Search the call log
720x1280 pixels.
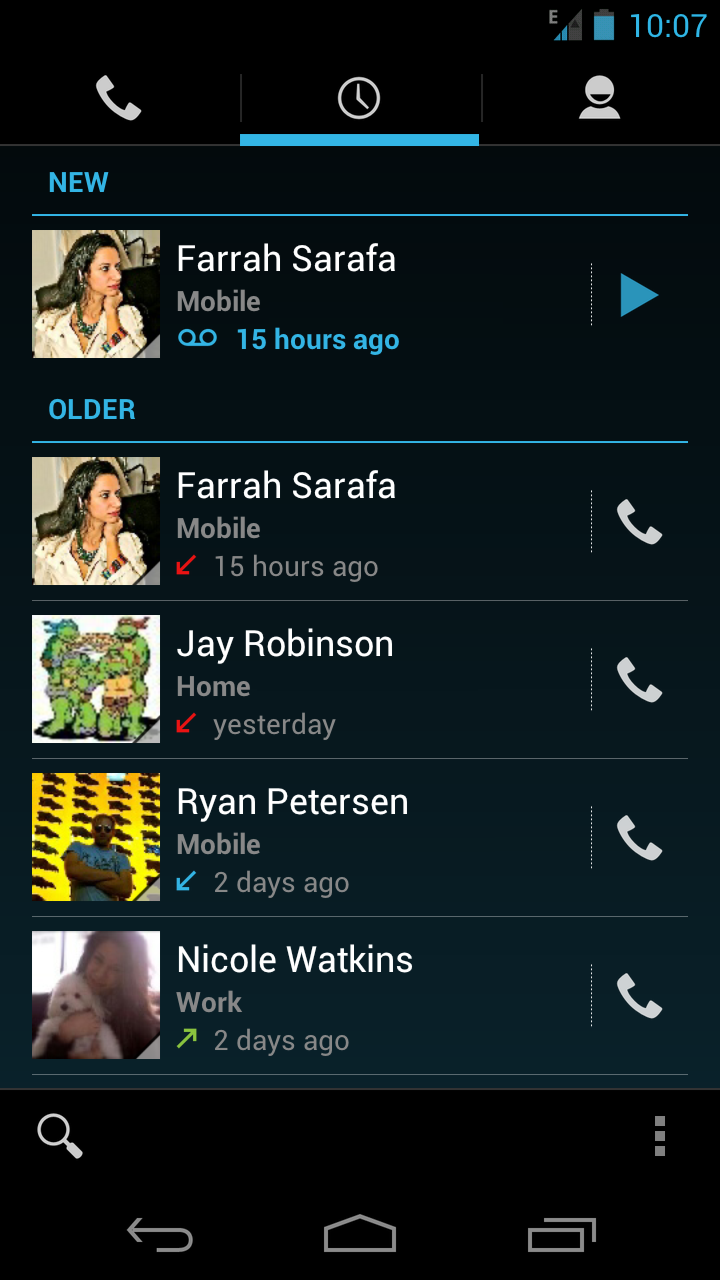59,1136
